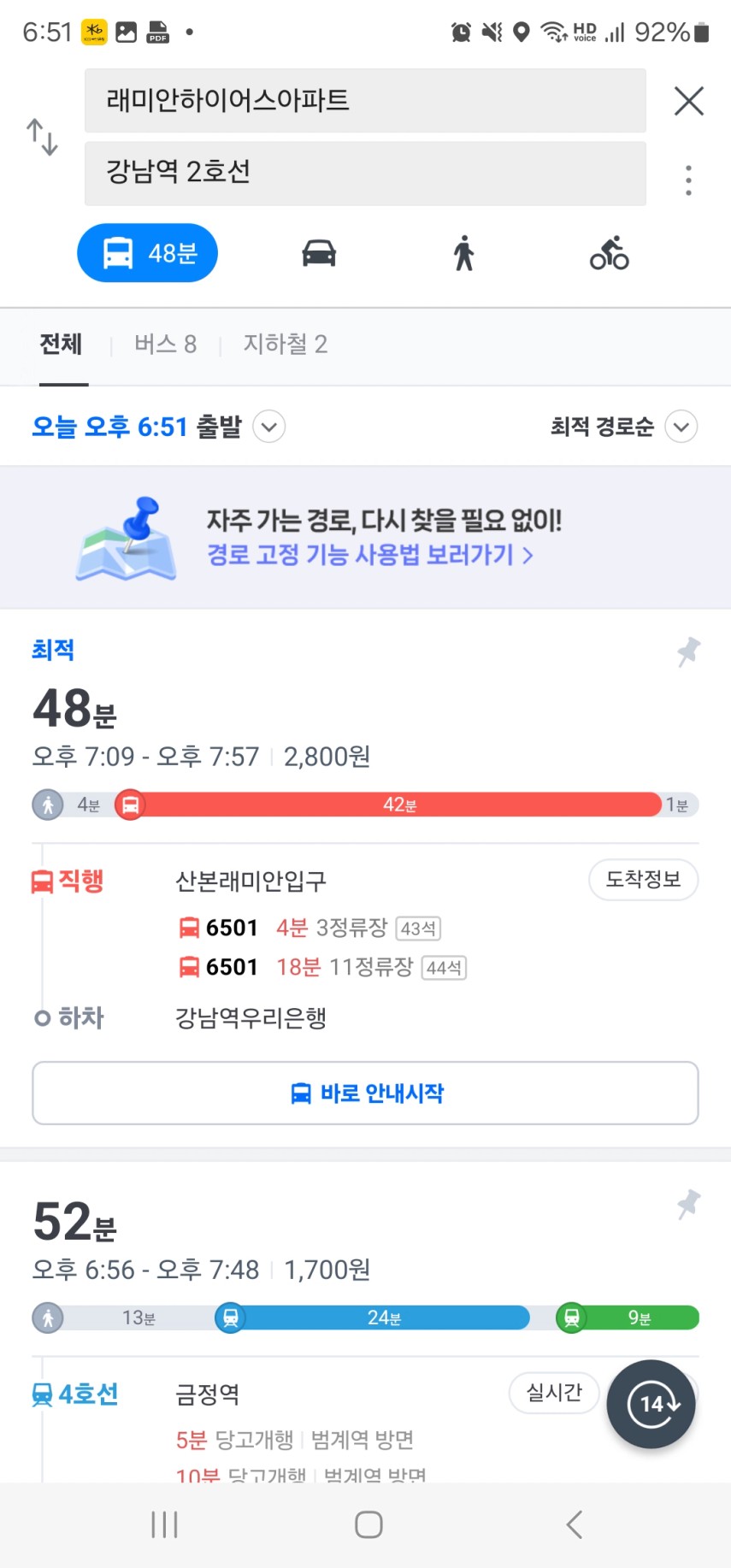This screenshot has width=731, height=1568.
Task: Switch to bicycle directions
Action: pyautogui.click(x=610, y=253)
